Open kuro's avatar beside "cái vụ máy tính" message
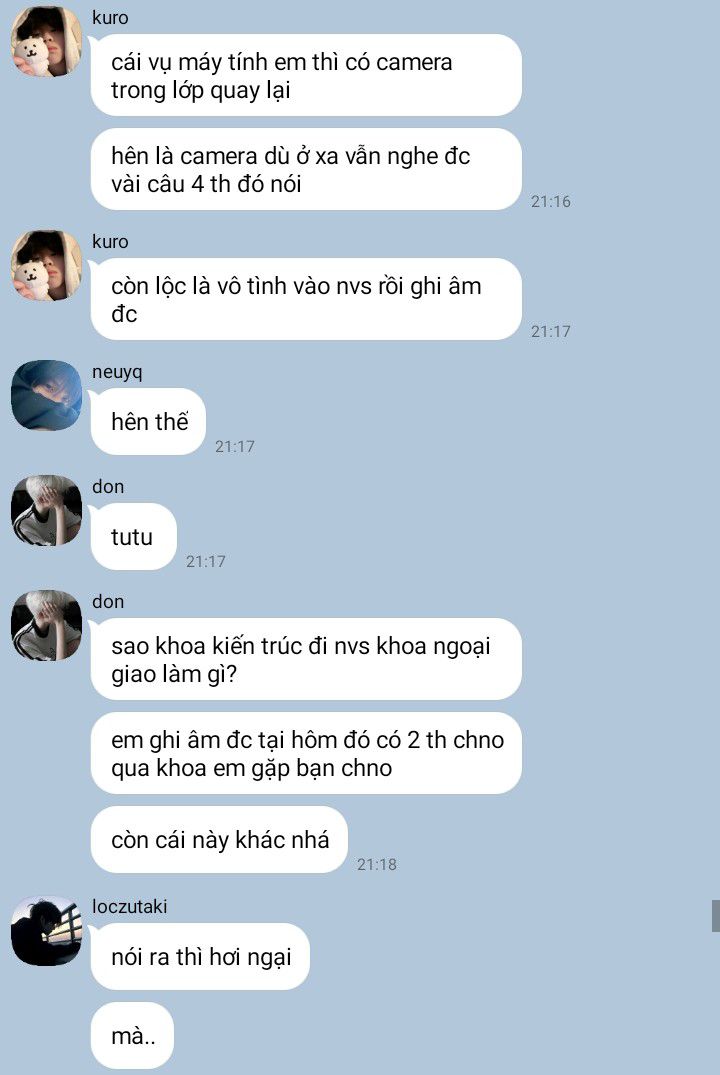The image size is (720, 1075). pyautogui.click(x=47, y=41)
